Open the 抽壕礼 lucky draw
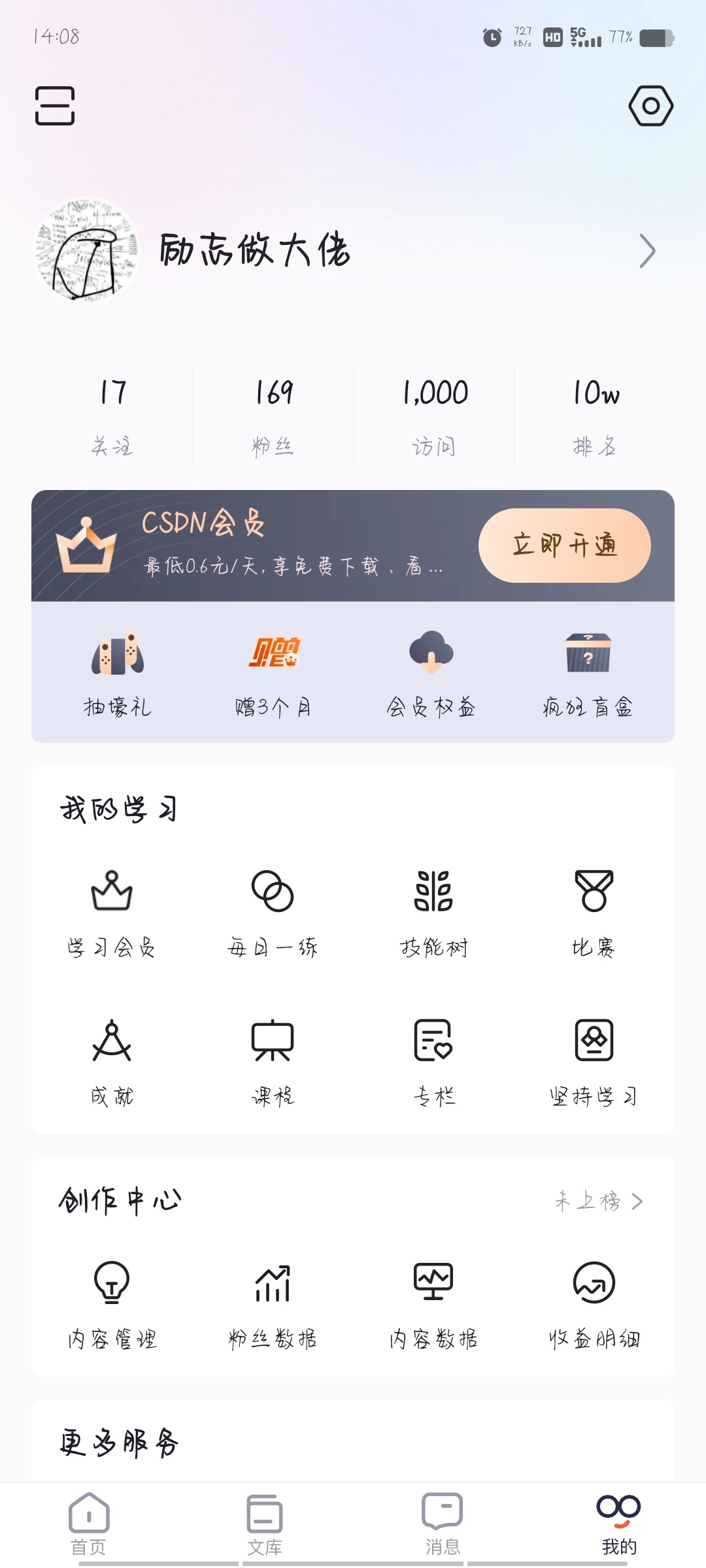 [118, 673]
